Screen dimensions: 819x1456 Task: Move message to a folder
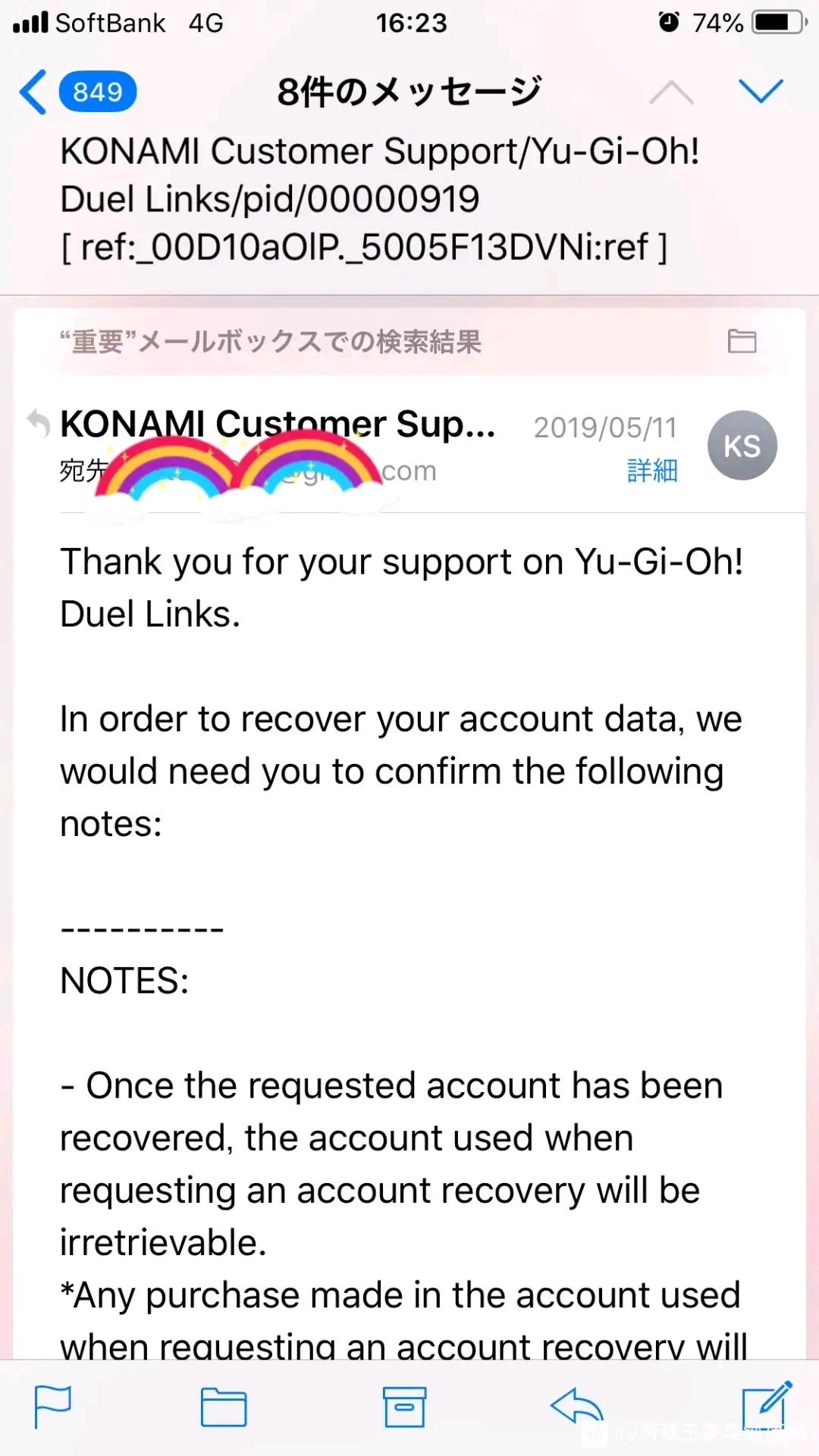coord(224,1407)
